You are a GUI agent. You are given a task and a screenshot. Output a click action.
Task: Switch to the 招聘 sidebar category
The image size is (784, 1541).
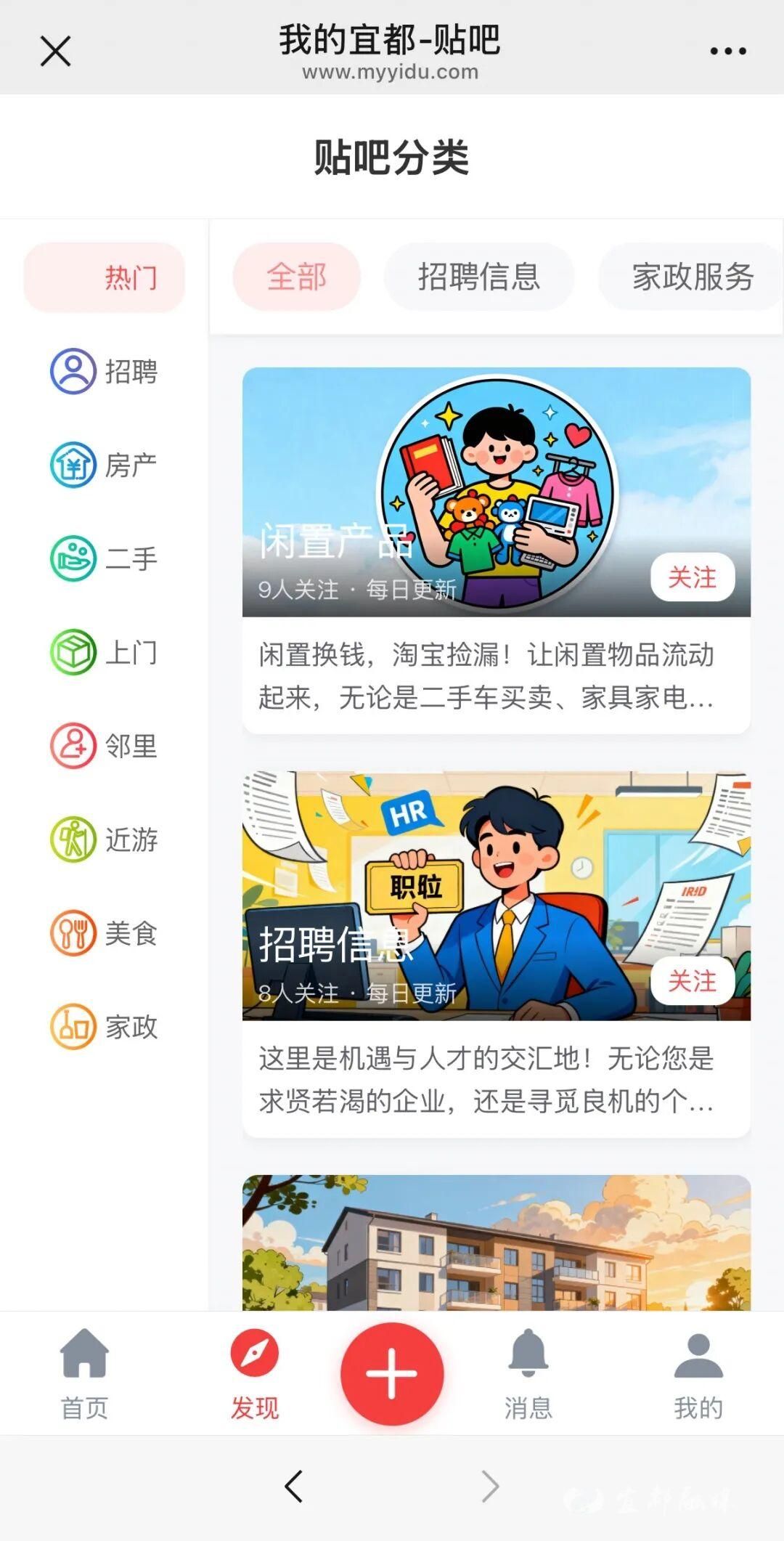pyautogui.click(x=105, y=371)
